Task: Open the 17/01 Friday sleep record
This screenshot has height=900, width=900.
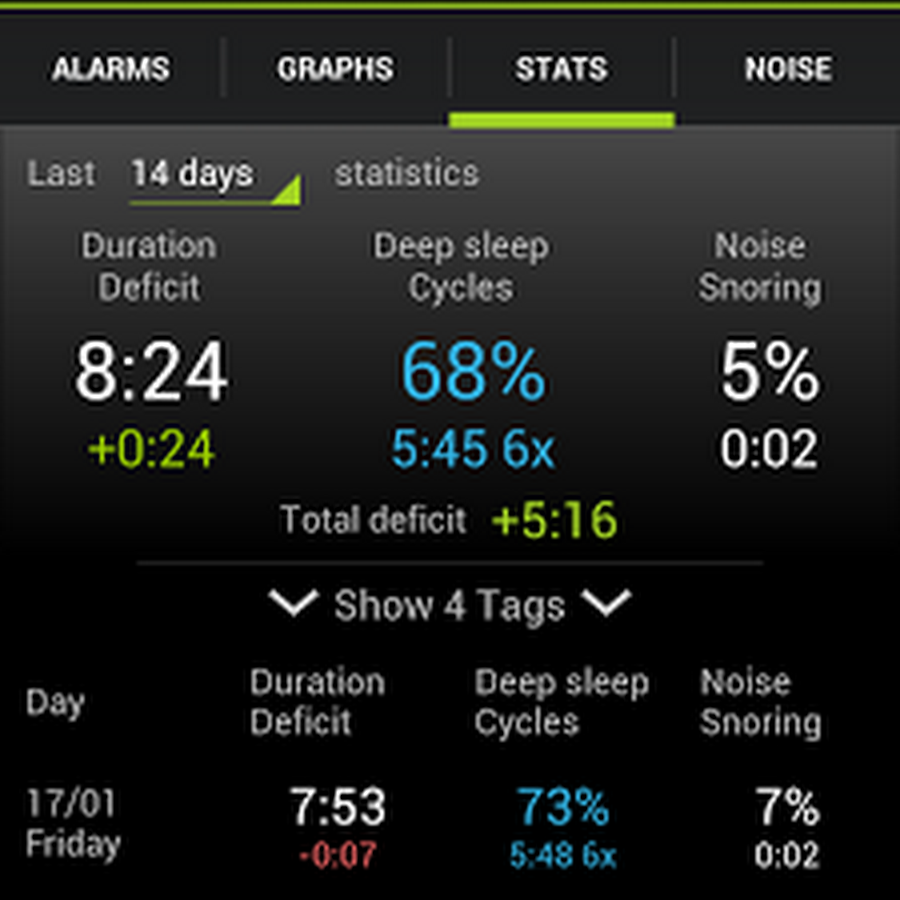Action: click(x=450, y=827)
